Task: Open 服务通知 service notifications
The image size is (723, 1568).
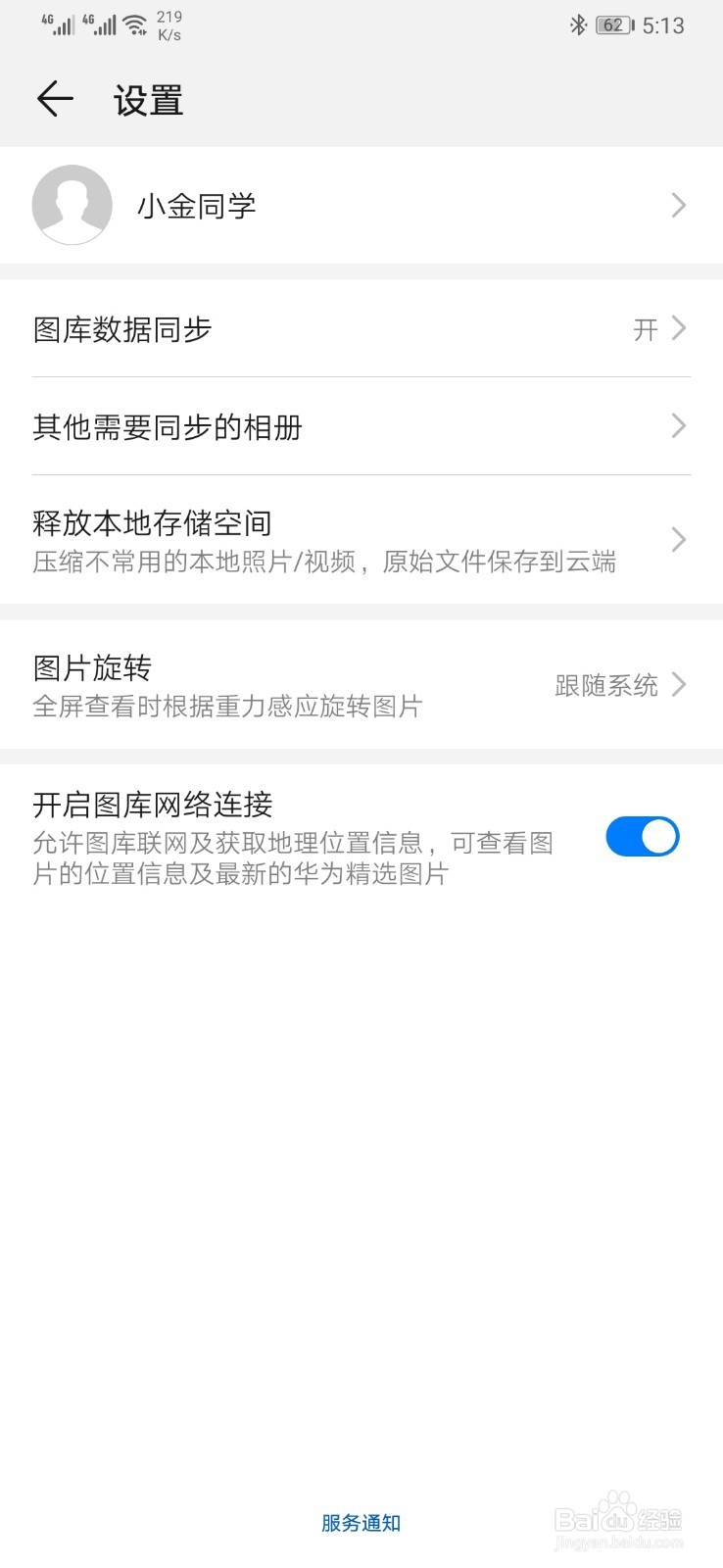Action: [x=359, y=1523]
